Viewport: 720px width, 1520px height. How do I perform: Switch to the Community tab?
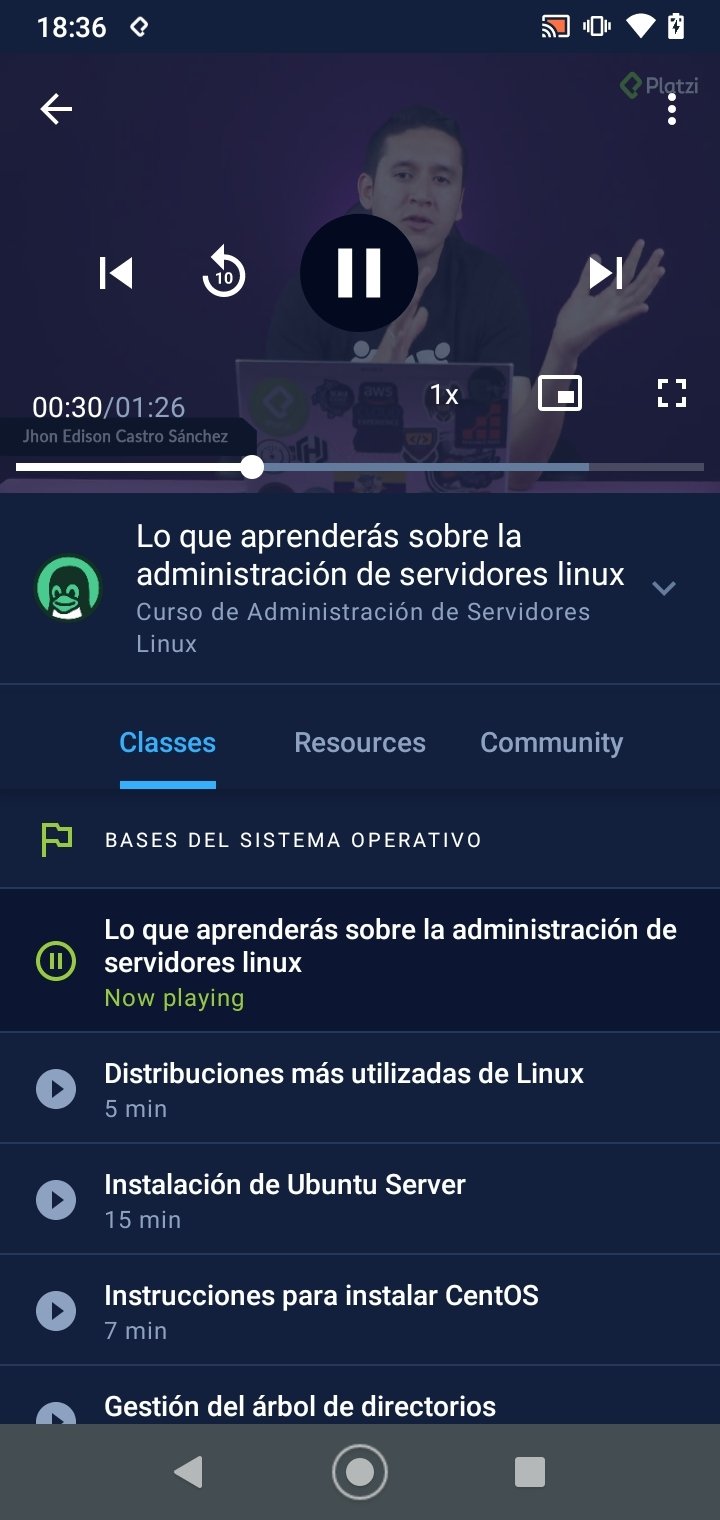click(551, 743)
